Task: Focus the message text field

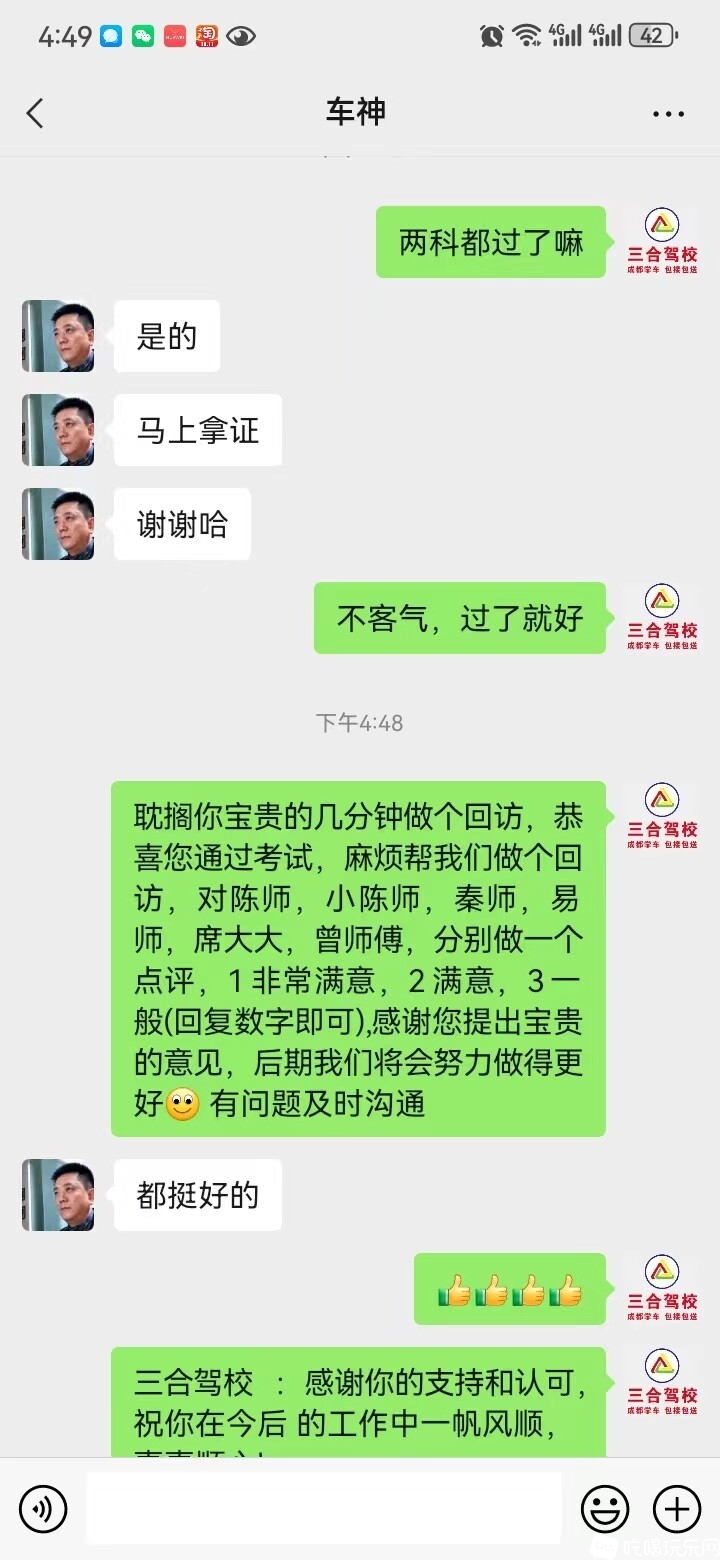Action: (323, 1507)
